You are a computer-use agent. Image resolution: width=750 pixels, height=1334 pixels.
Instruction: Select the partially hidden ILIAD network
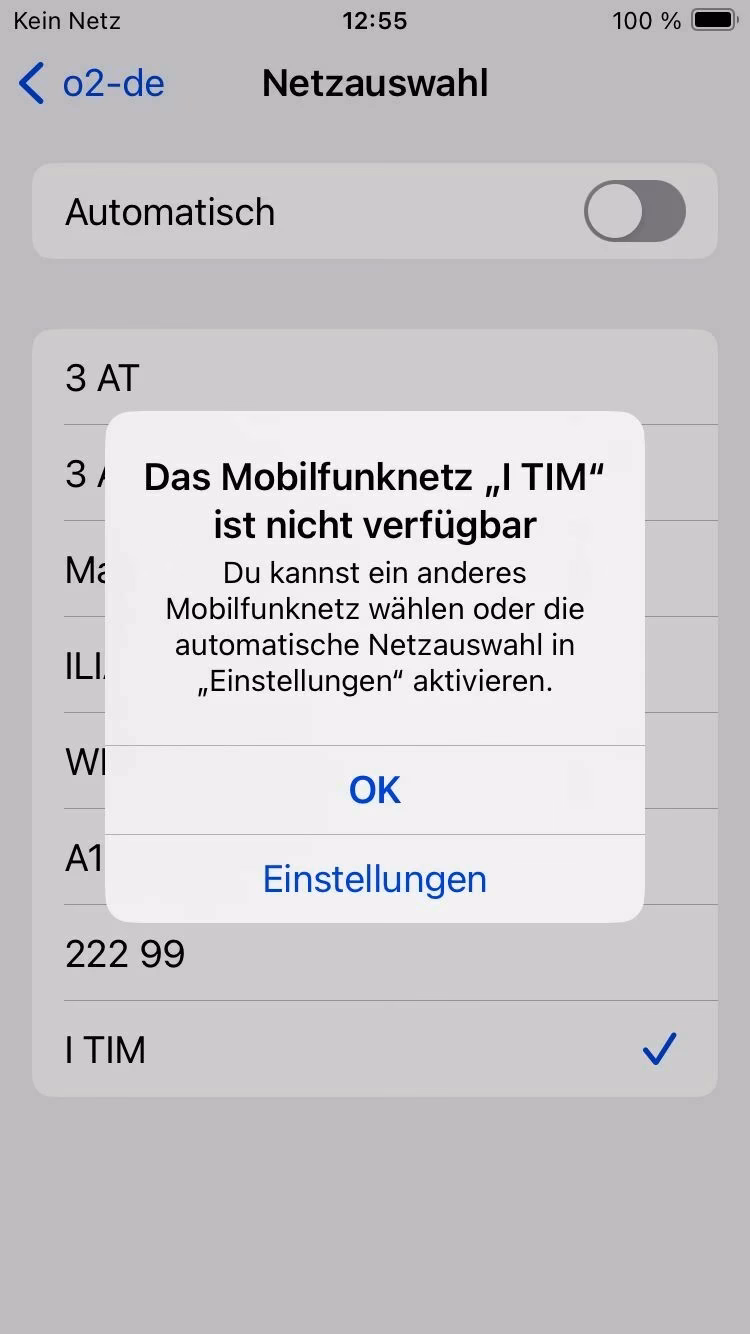[85, 666]
